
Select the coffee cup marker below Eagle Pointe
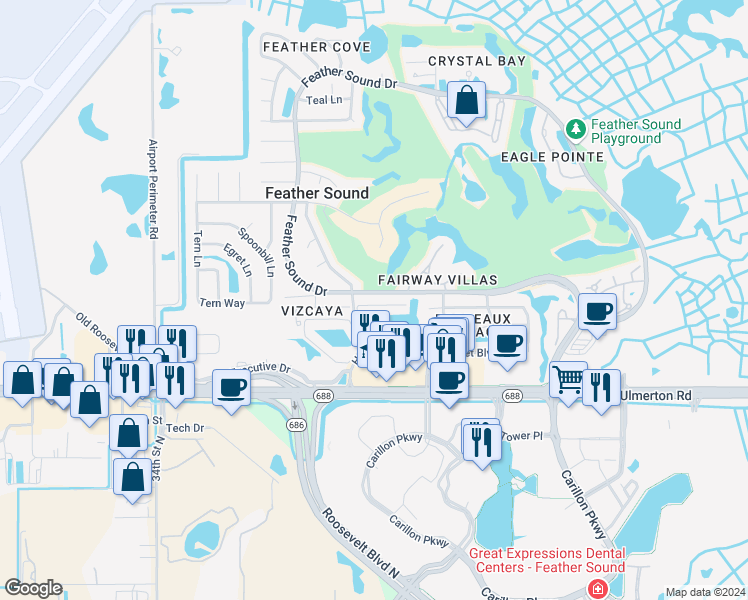[597, 312]
